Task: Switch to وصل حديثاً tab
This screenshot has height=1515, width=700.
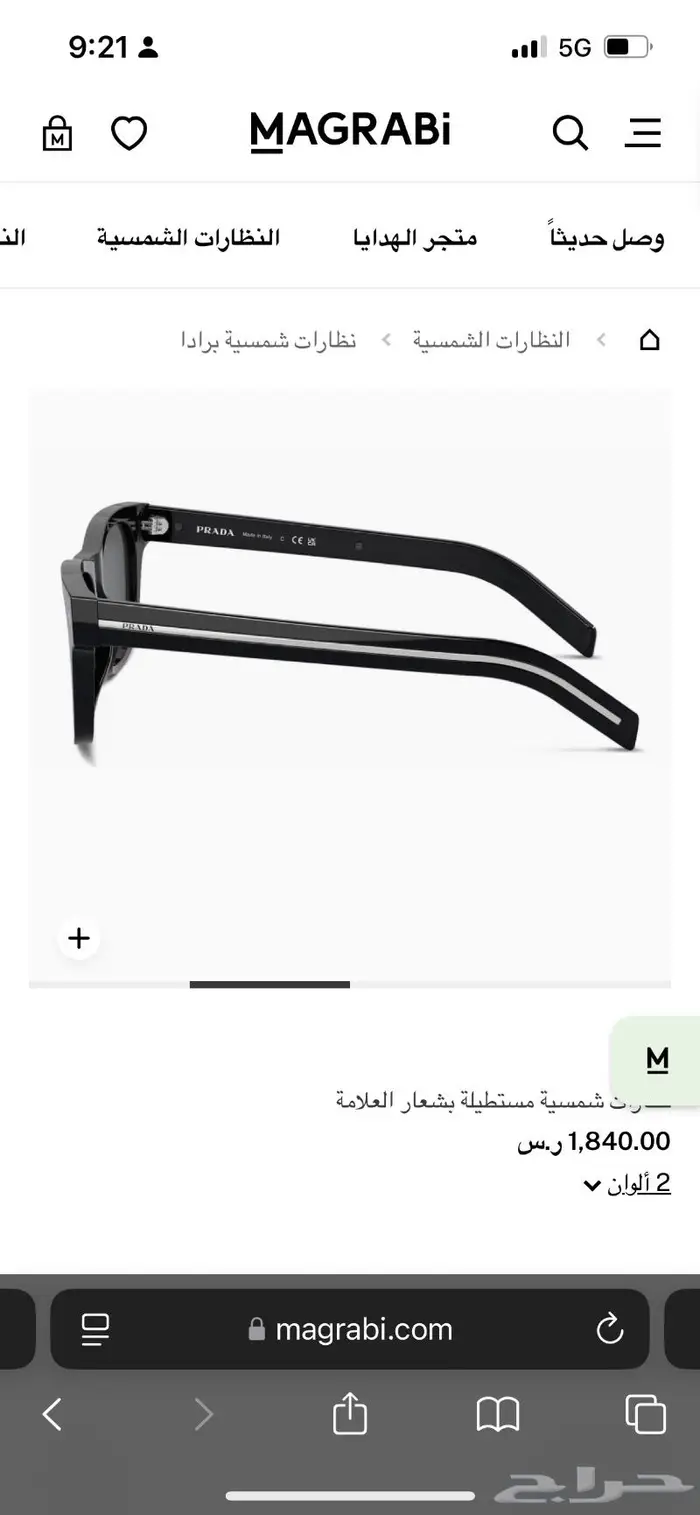Action: 606,238
